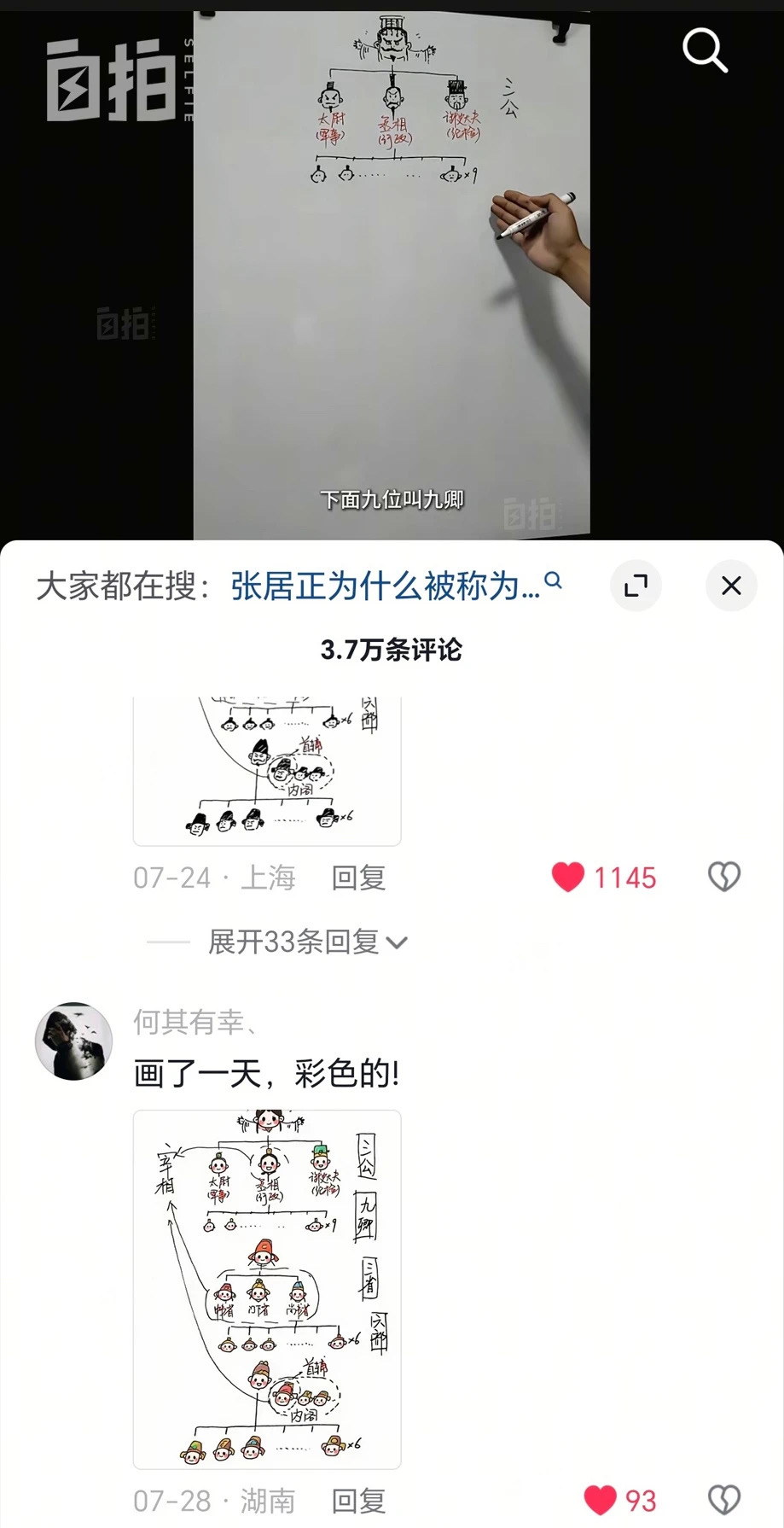Screen dimensions: 784x1528
Task: Dislike the 07-24 上海 comment
Action: (724, 877)
